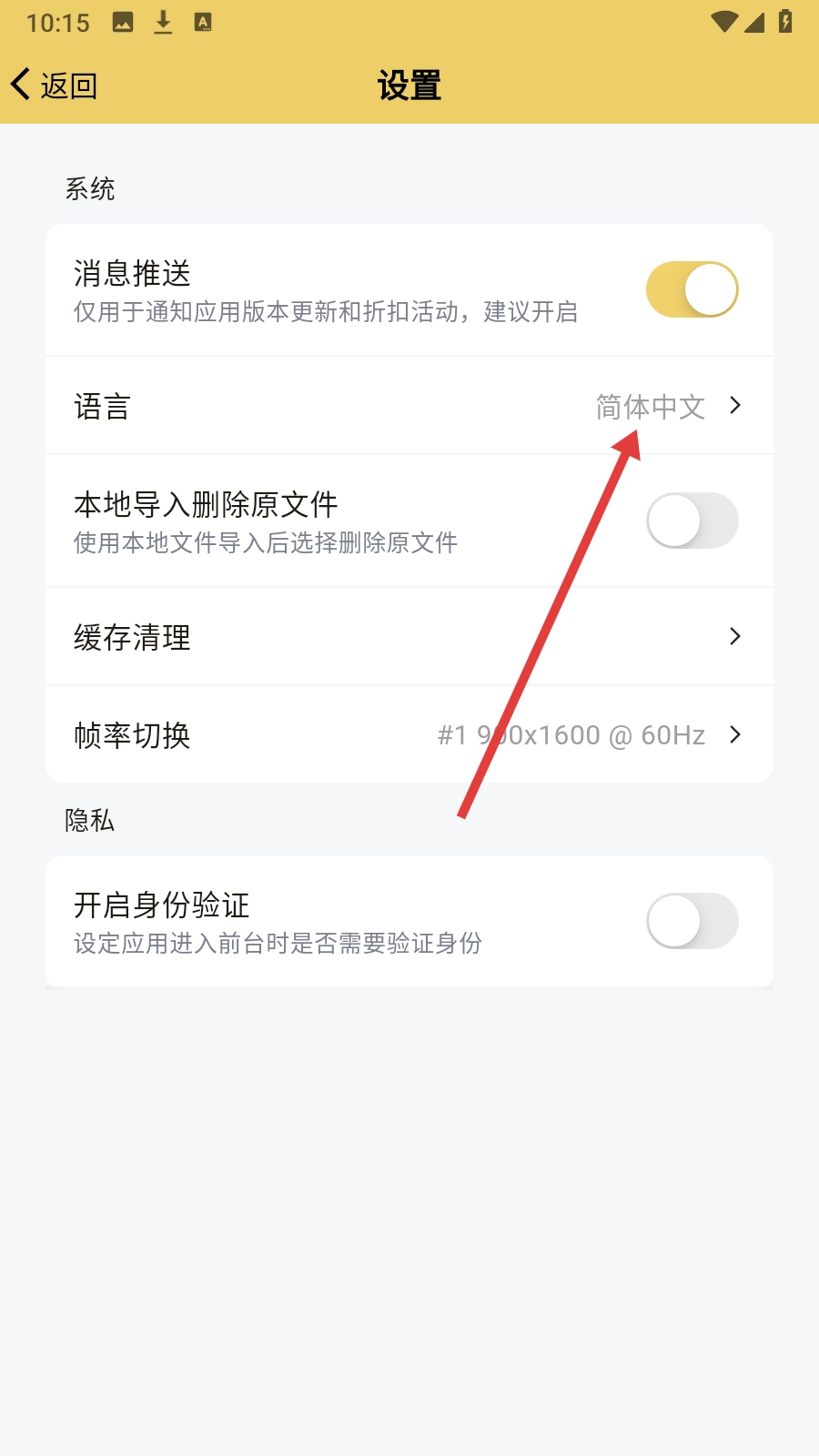Image resolution: width=819 pixels, height=1456 pixels.
Task: Turn off the 消息推送 switch
Action: point(692,289)
